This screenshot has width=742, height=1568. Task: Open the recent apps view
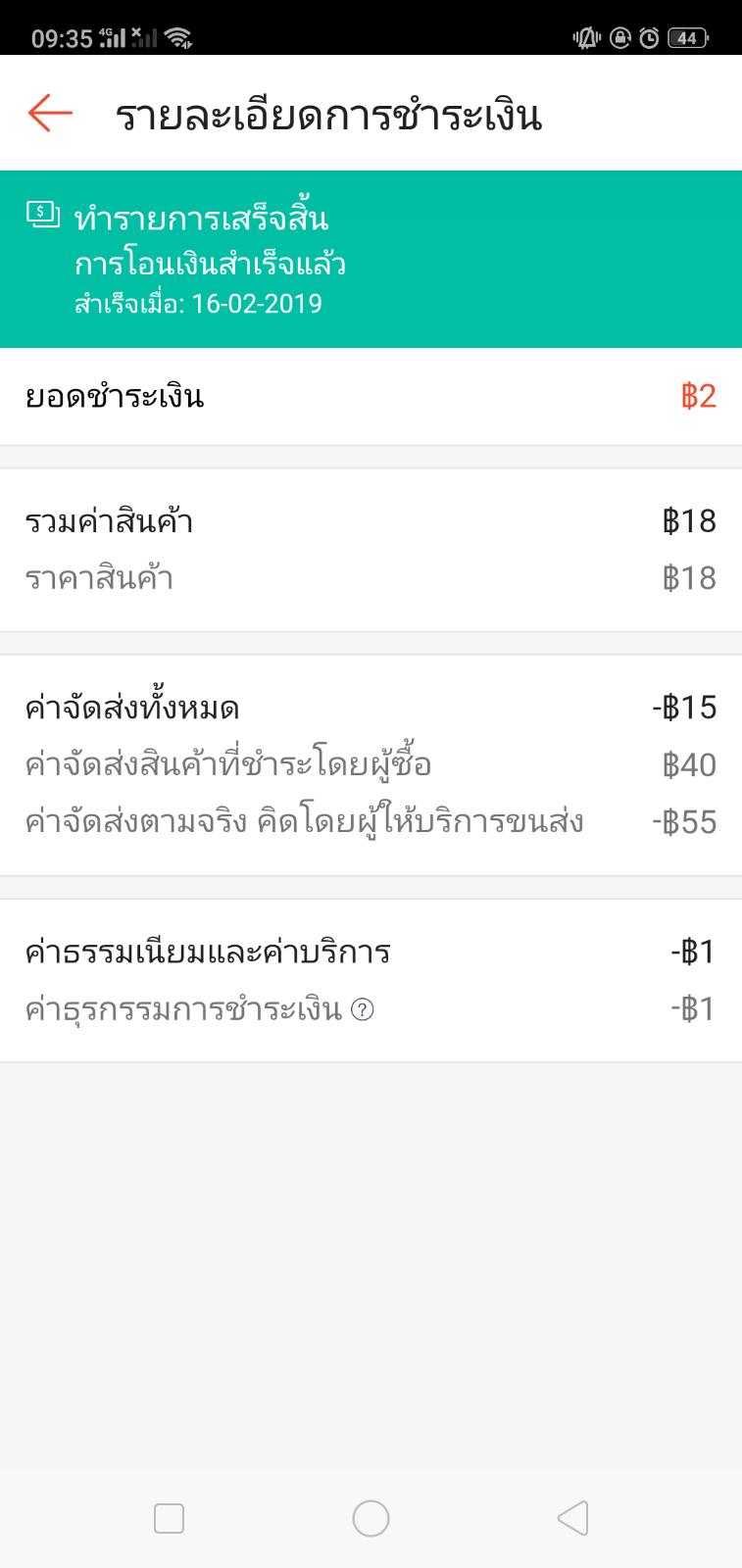tap(170, 1518)
